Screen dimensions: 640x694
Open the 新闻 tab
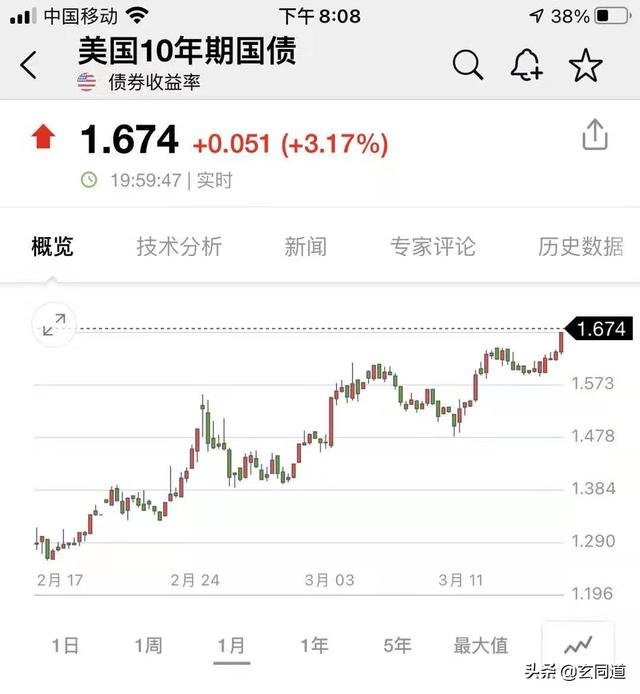[x=305, y=246]
